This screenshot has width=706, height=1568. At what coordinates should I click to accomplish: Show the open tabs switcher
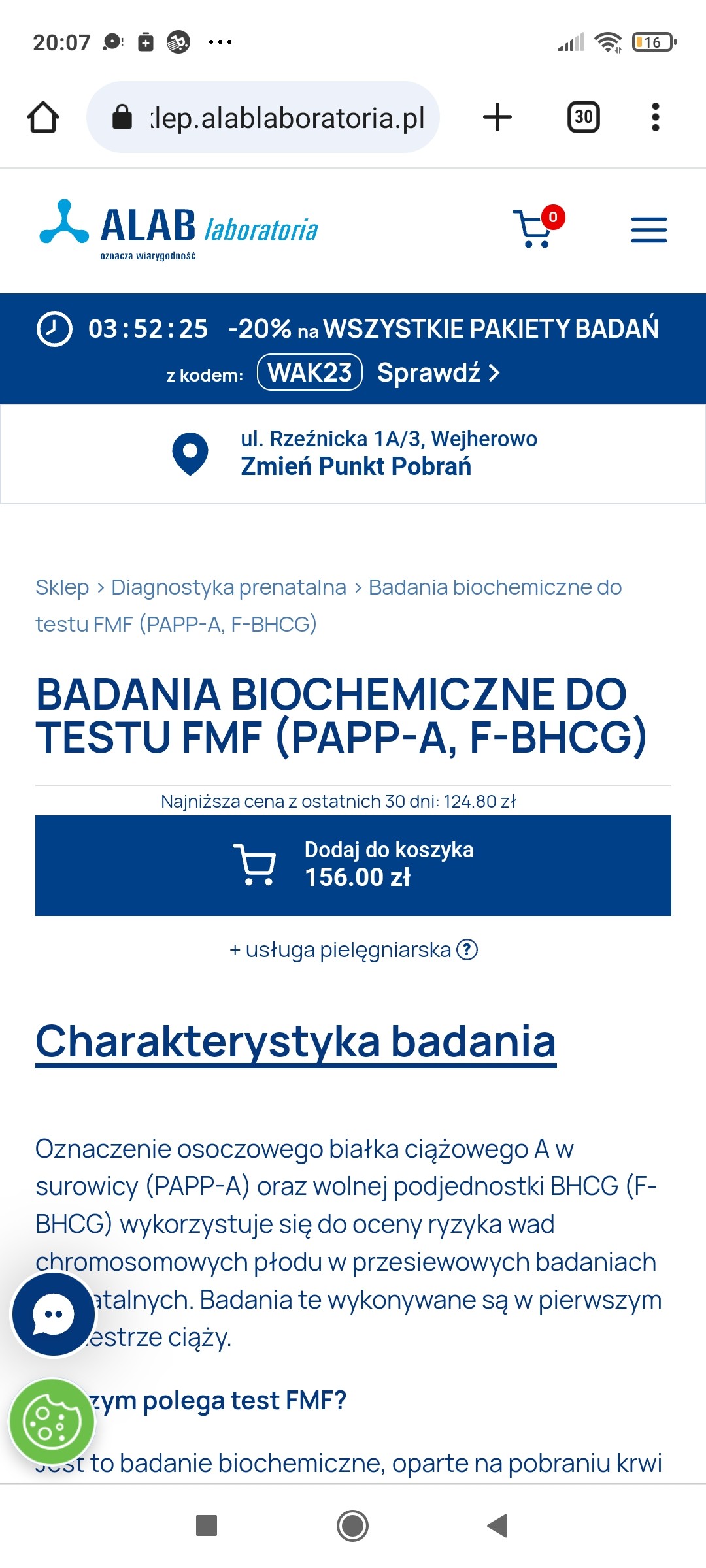(x=583, y=118)
